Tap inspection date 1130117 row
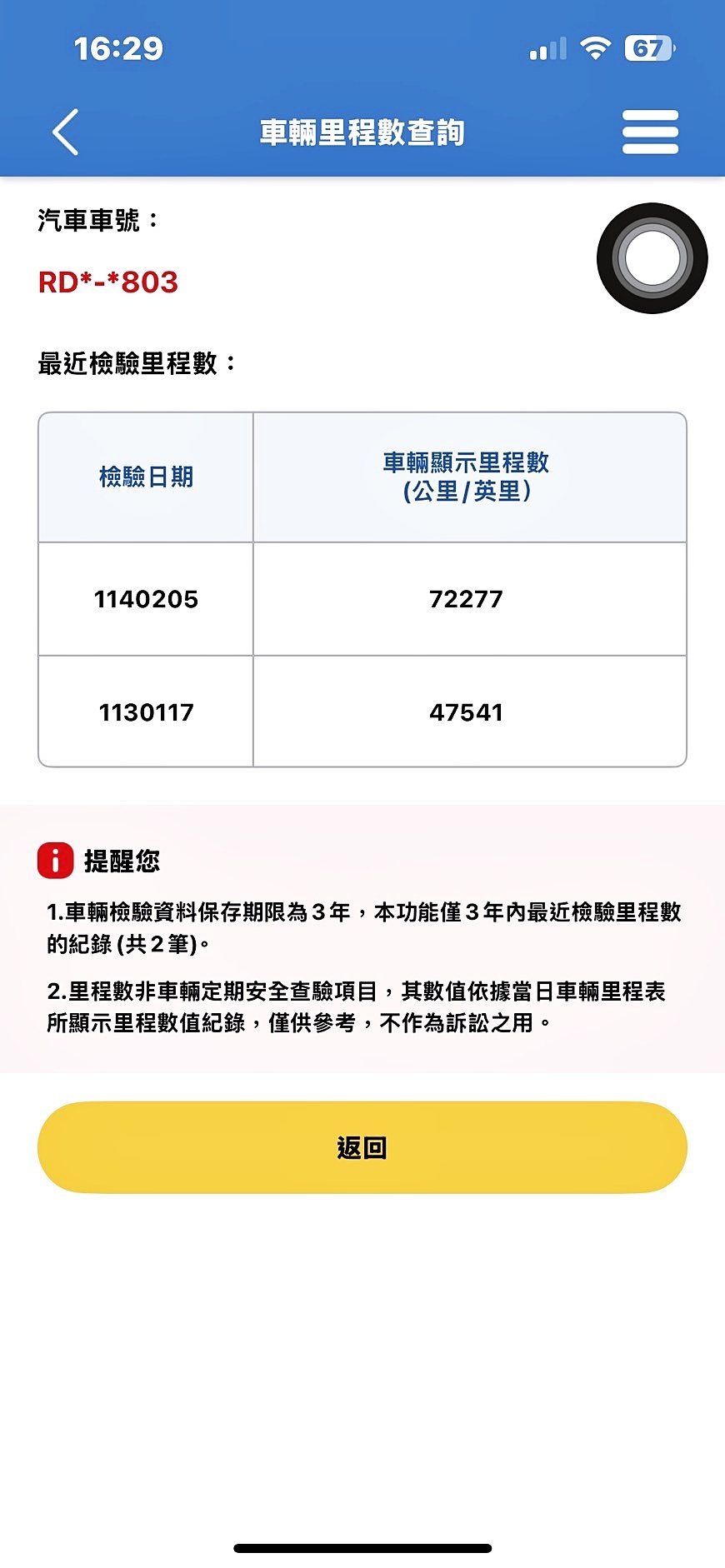The image size is (725, 1568). point(147,712)
